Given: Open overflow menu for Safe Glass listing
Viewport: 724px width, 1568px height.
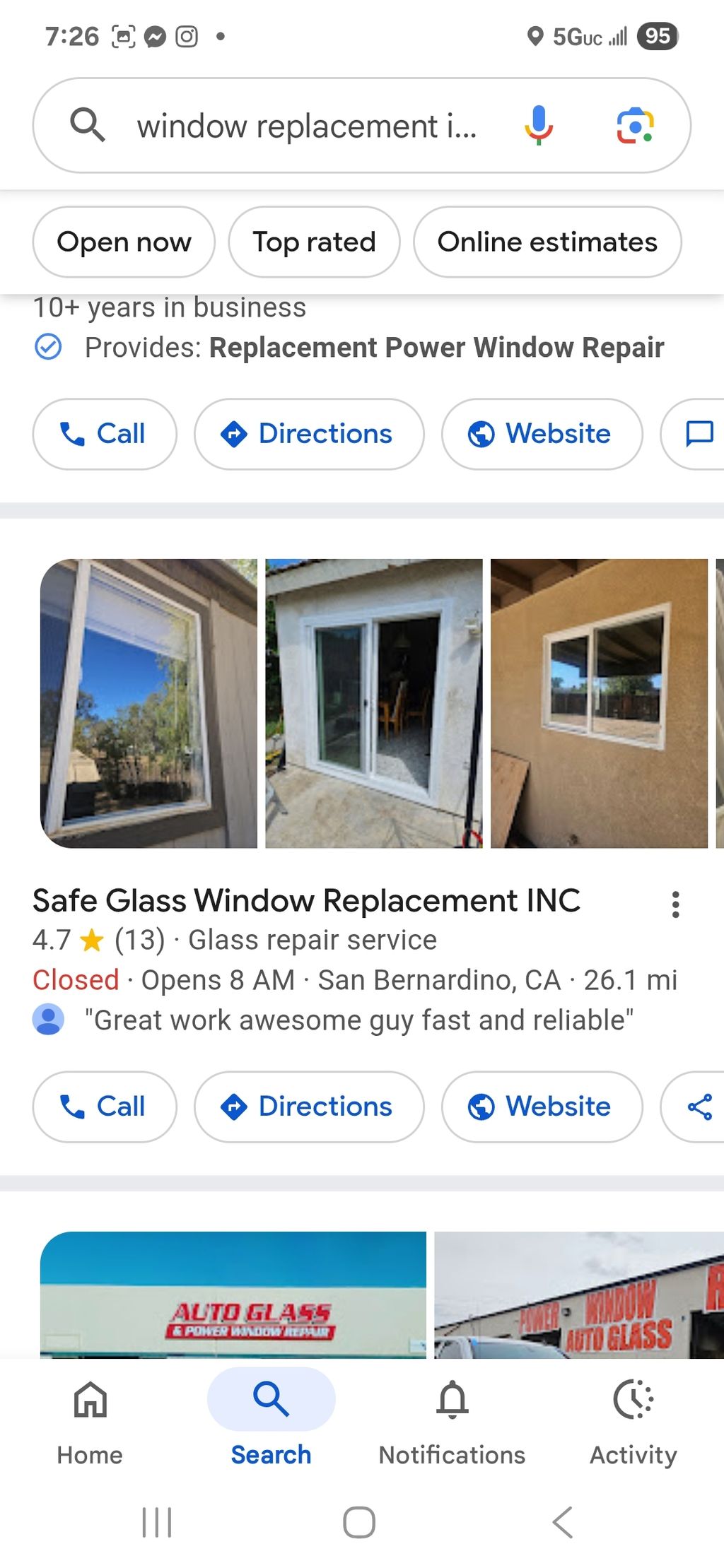Looking at the screenshot, I should (675, 904).
